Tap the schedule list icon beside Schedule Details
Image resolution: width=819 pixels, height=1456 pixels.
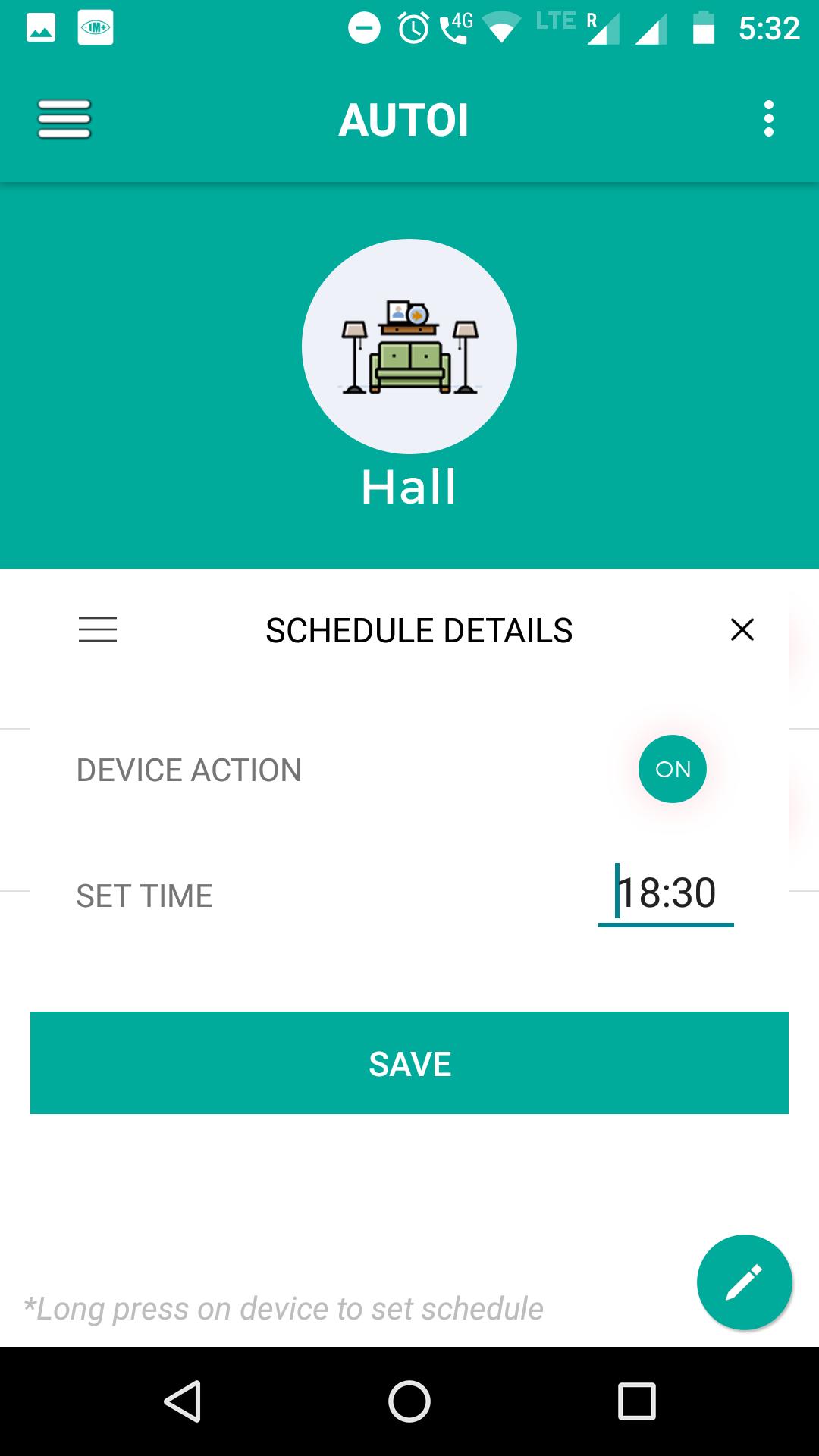tap(98, 629)
